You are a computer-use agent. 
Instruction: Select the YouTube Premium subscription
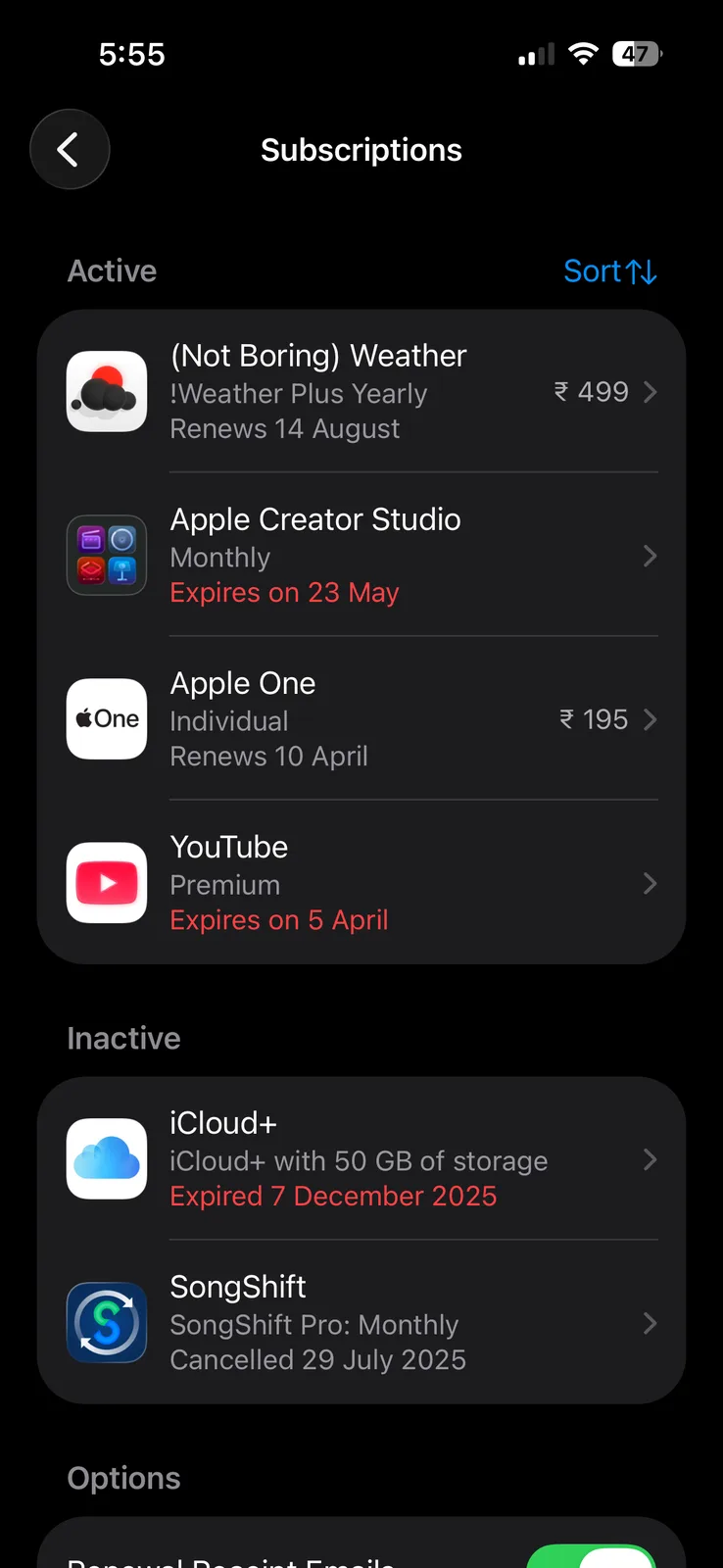(361, 883)
